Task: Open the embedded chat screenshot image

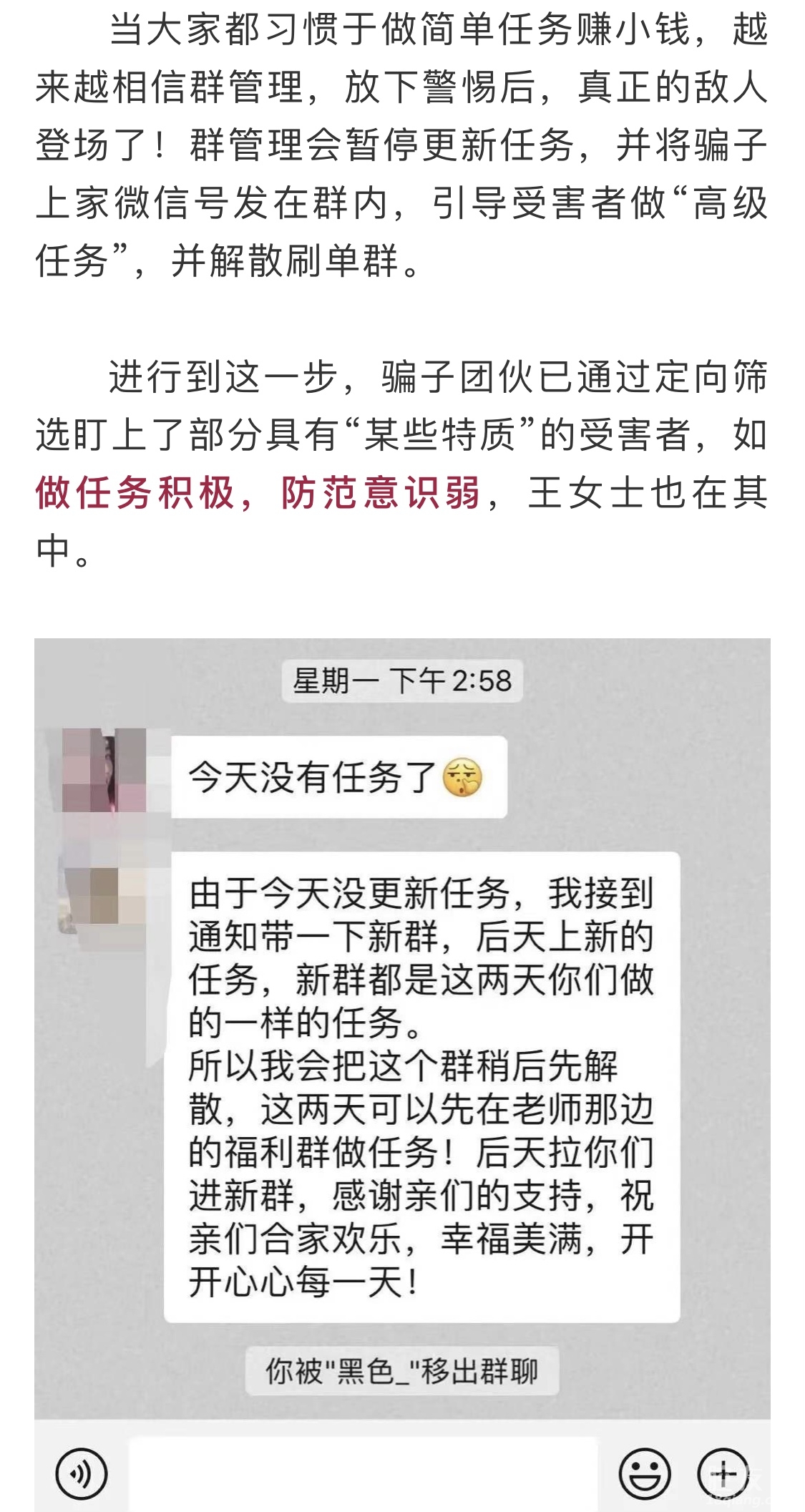Action: click(402, 1073)
